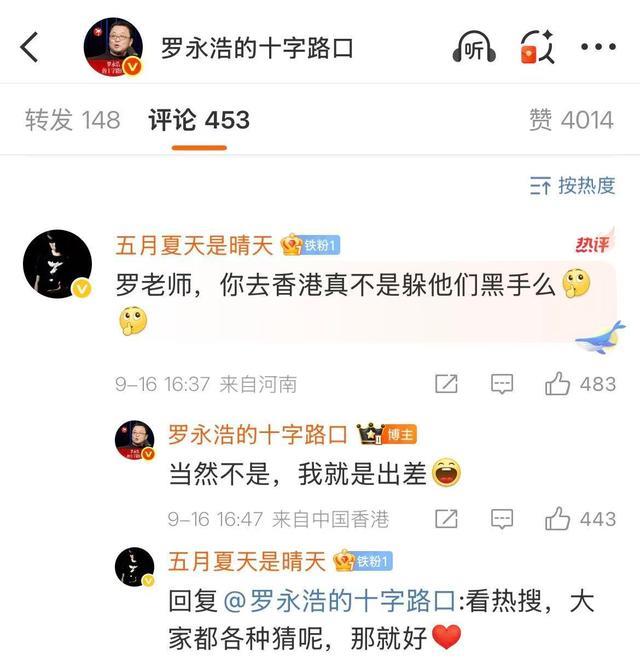Open the red envelope search icon
The height and width of the screenshot is (661, 640).
click(x=537, y=48)
